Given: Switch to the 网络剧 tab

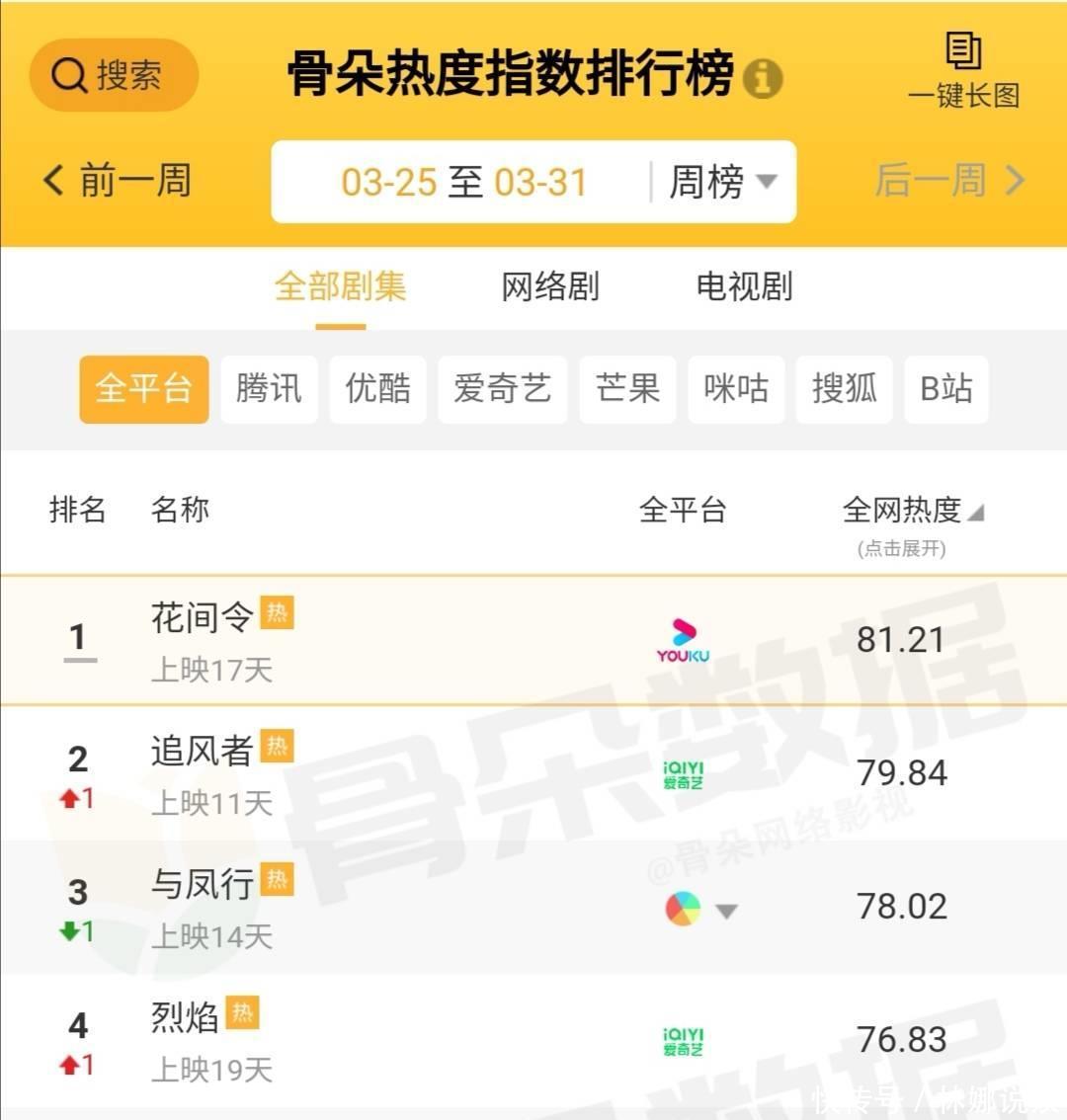Looking at the screenshot, I should (x=550, y=286).
